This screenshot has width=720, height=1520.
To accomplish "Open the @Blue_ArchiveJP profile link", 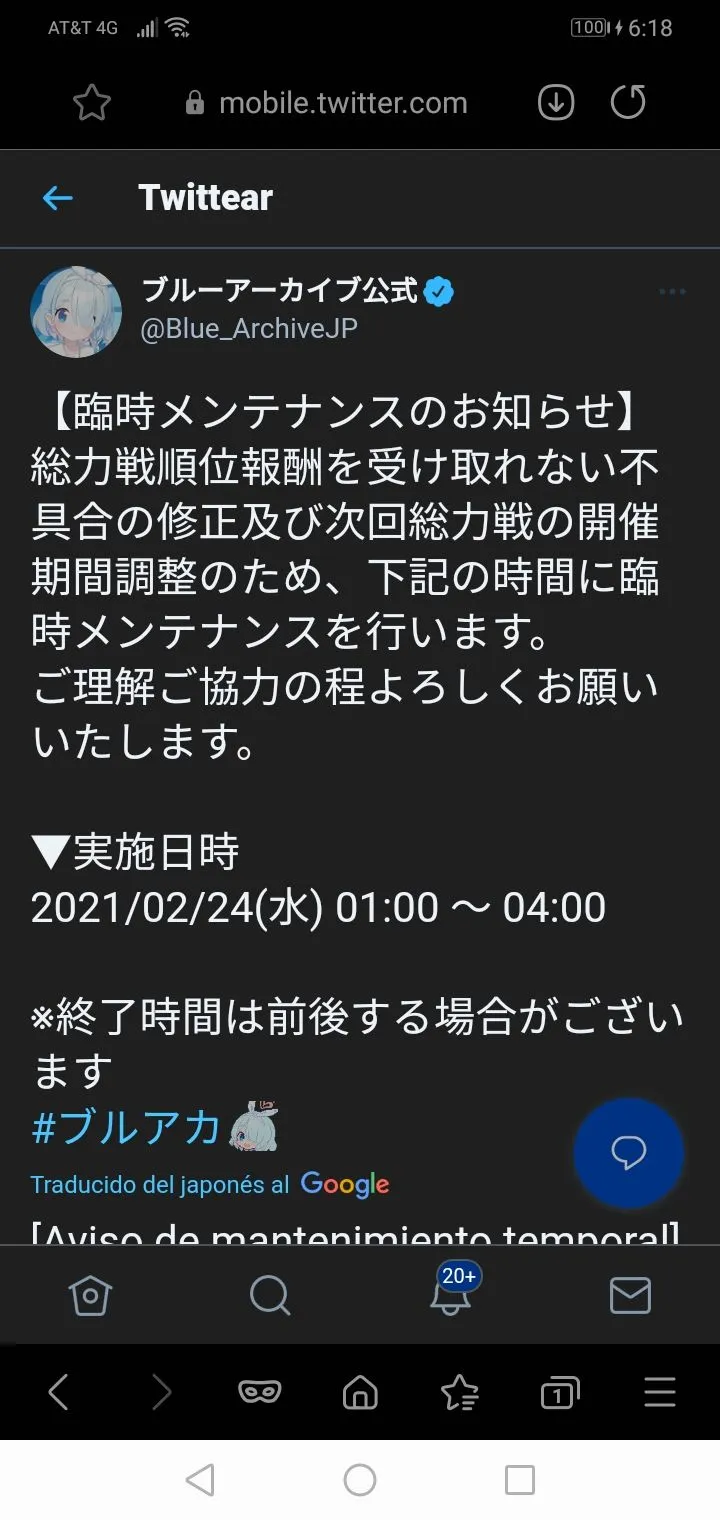I will coord(249,328).
